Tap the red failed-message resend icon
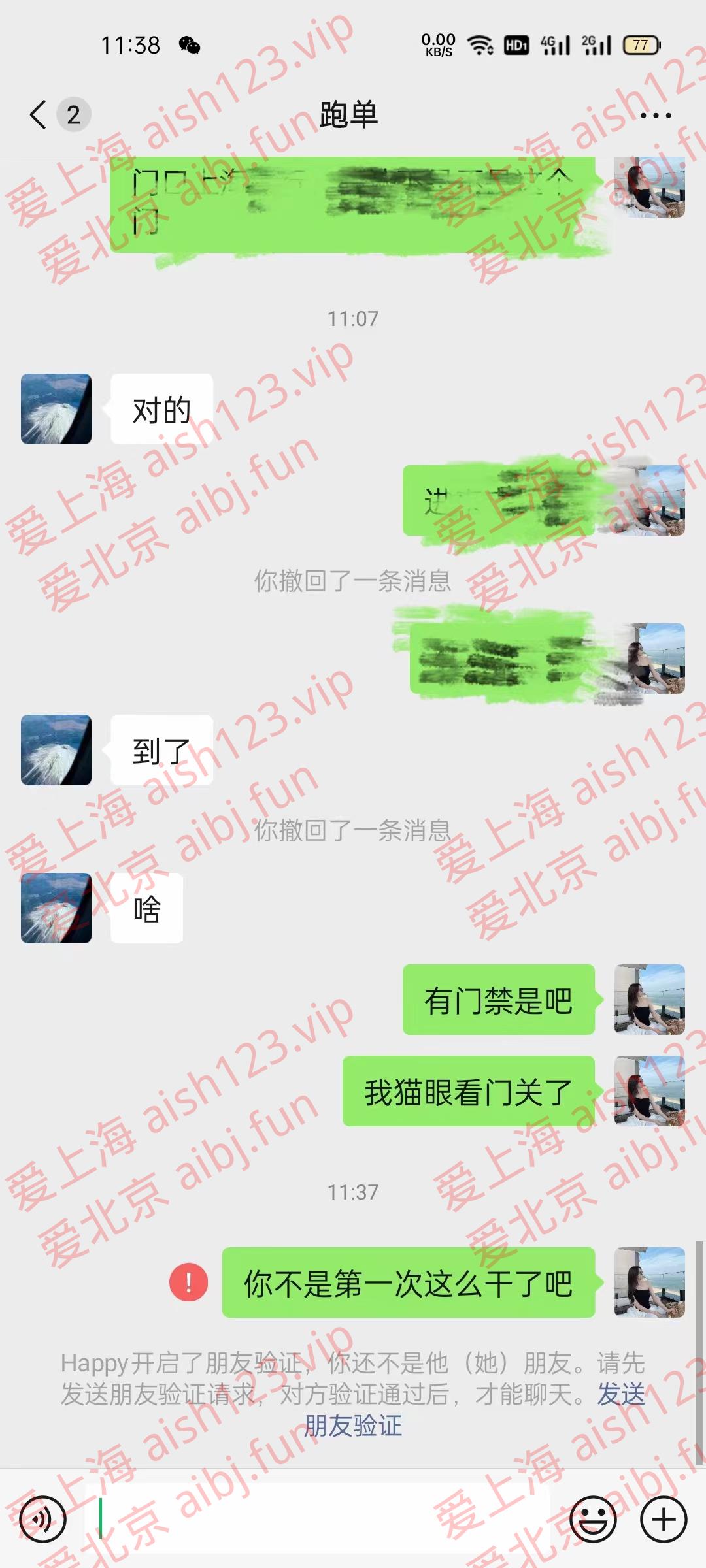Viewport: 706px width, 1568px height. click(188, 1282)
